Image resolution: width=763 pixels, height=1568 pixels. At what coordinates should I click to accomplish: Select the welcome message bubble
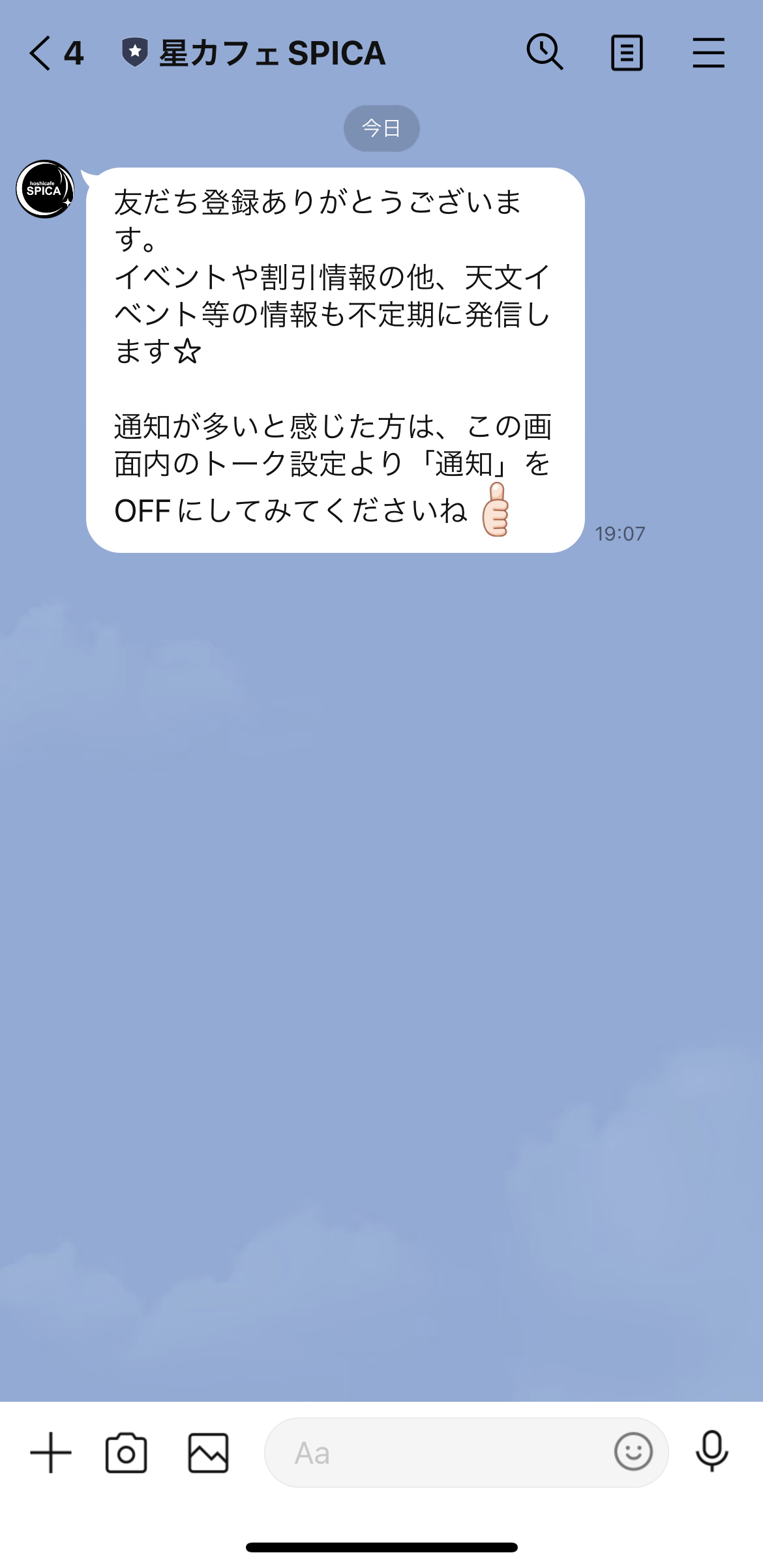(x=333, y=359)
